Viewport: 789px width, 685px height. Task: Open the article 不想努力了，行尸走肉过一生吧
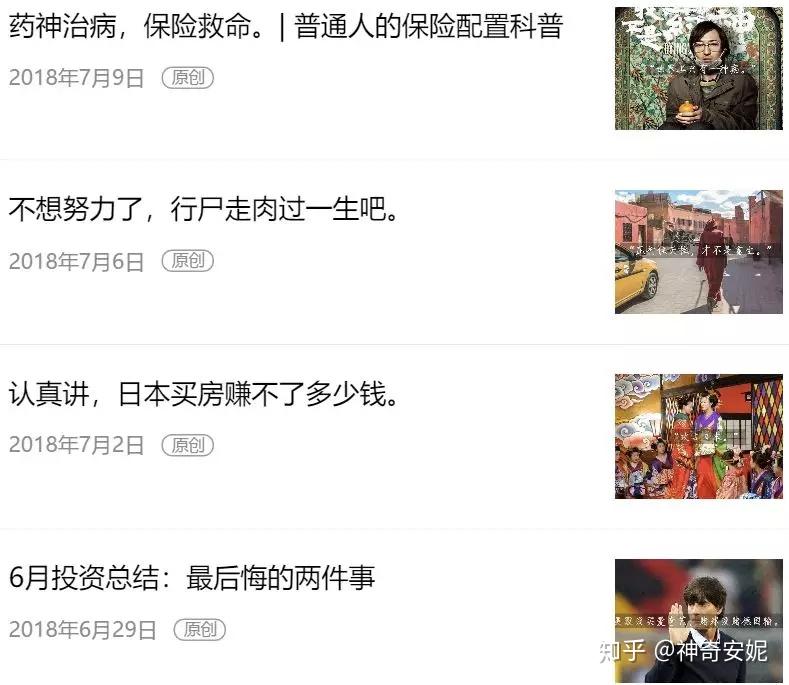click(204, 211)
